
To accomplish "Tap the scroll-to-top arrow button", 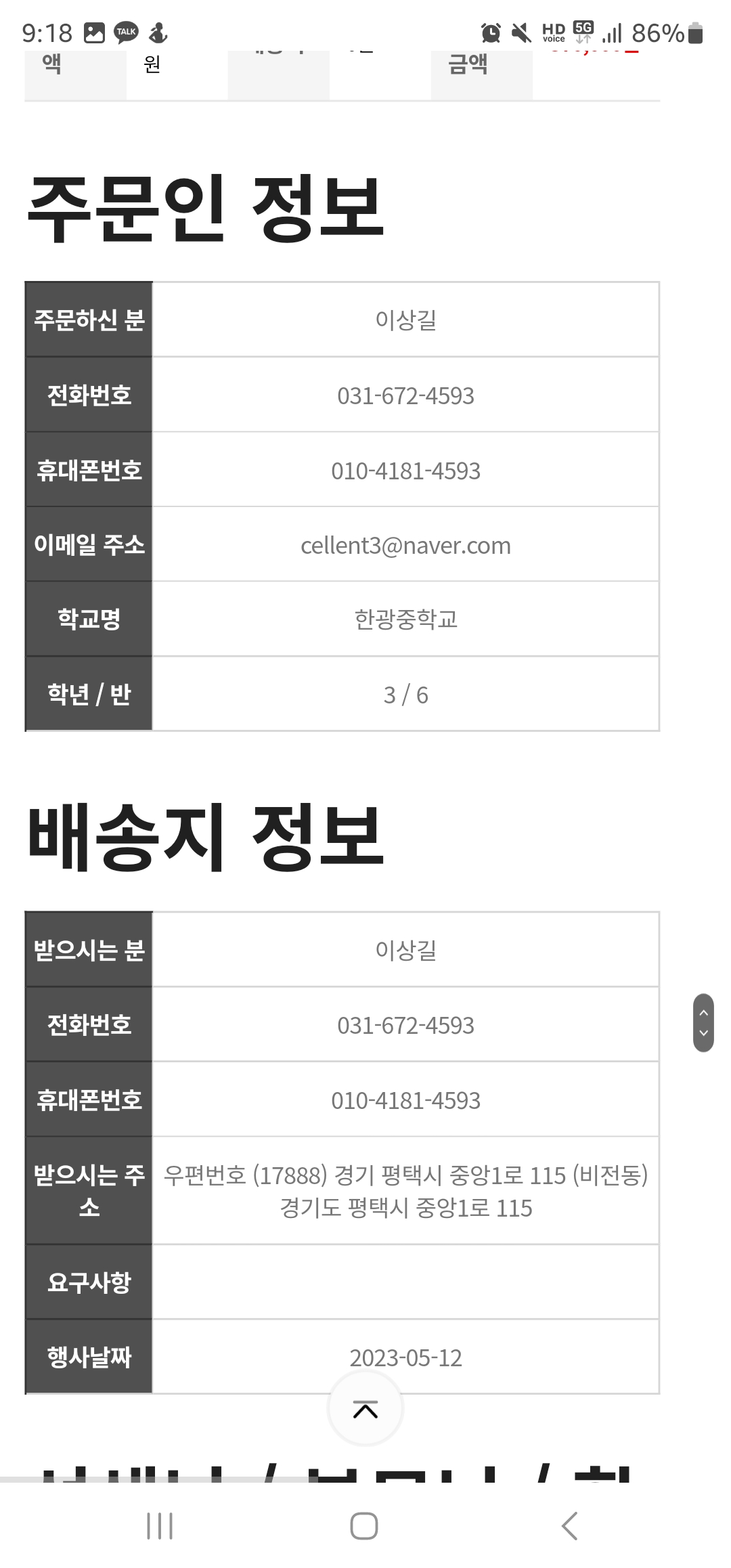I will coord(365,1409).
